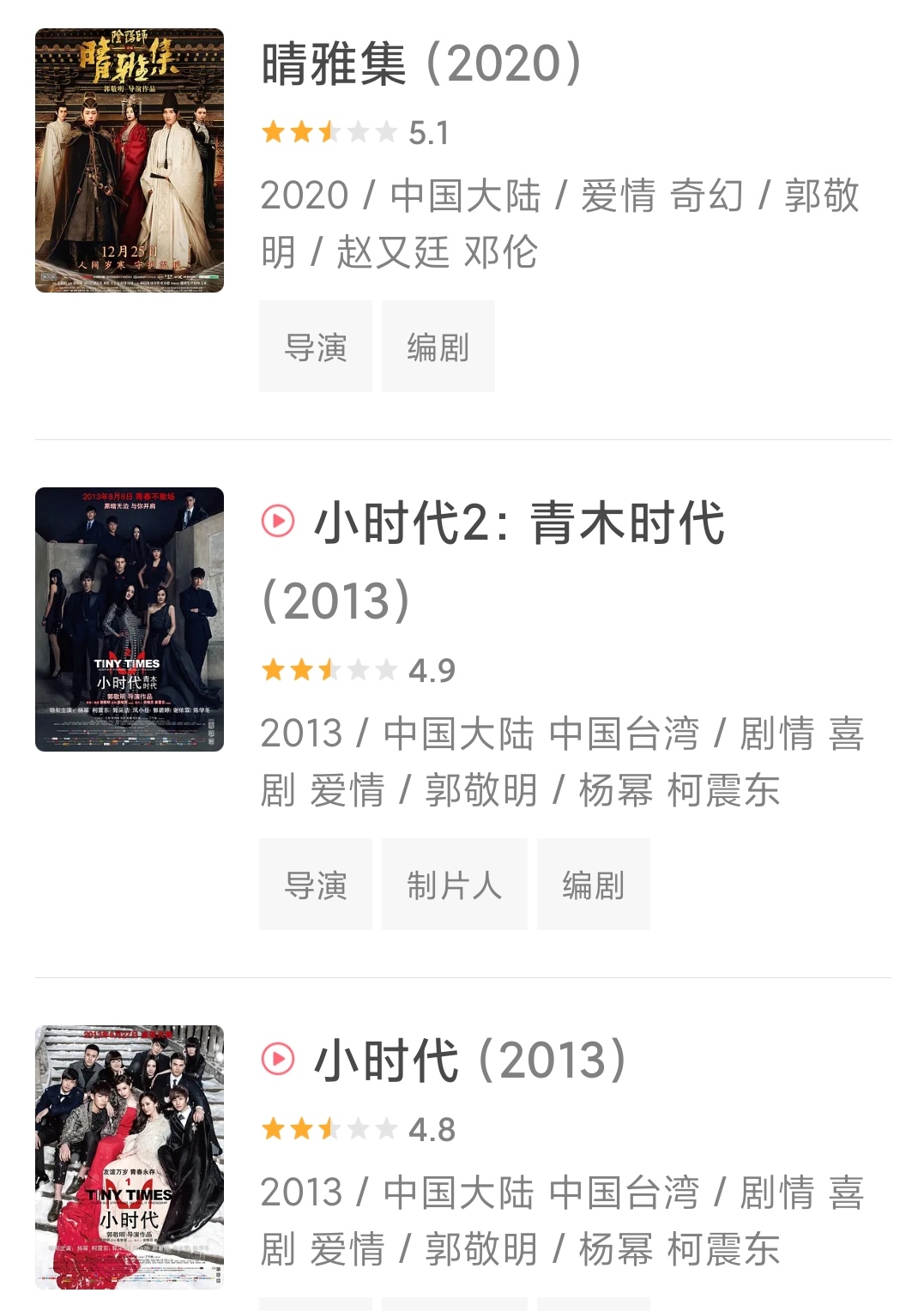Open the 小时代 (2013) movie entry
This screenshot has height=1311, width=924.
click(470, 1060)
